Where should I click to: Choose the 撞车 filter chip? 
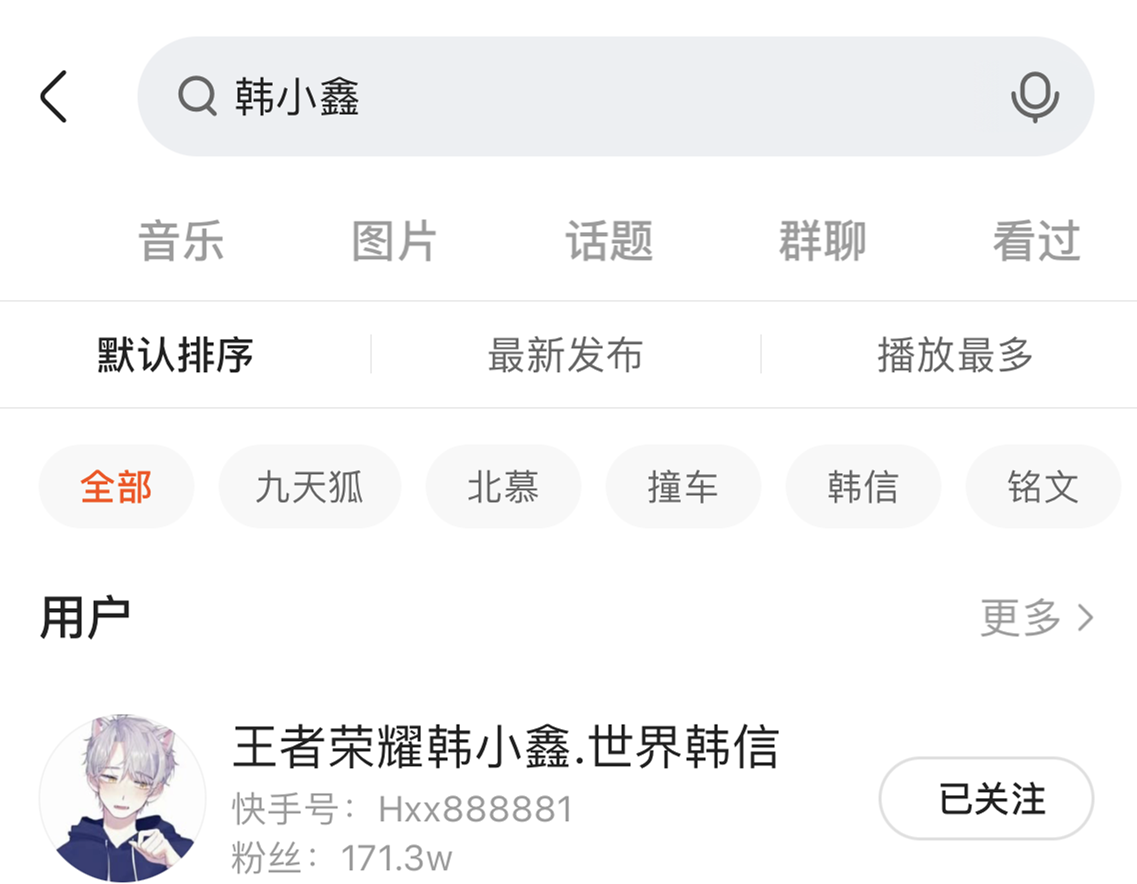pyautogui.click(x=683, y=487)
